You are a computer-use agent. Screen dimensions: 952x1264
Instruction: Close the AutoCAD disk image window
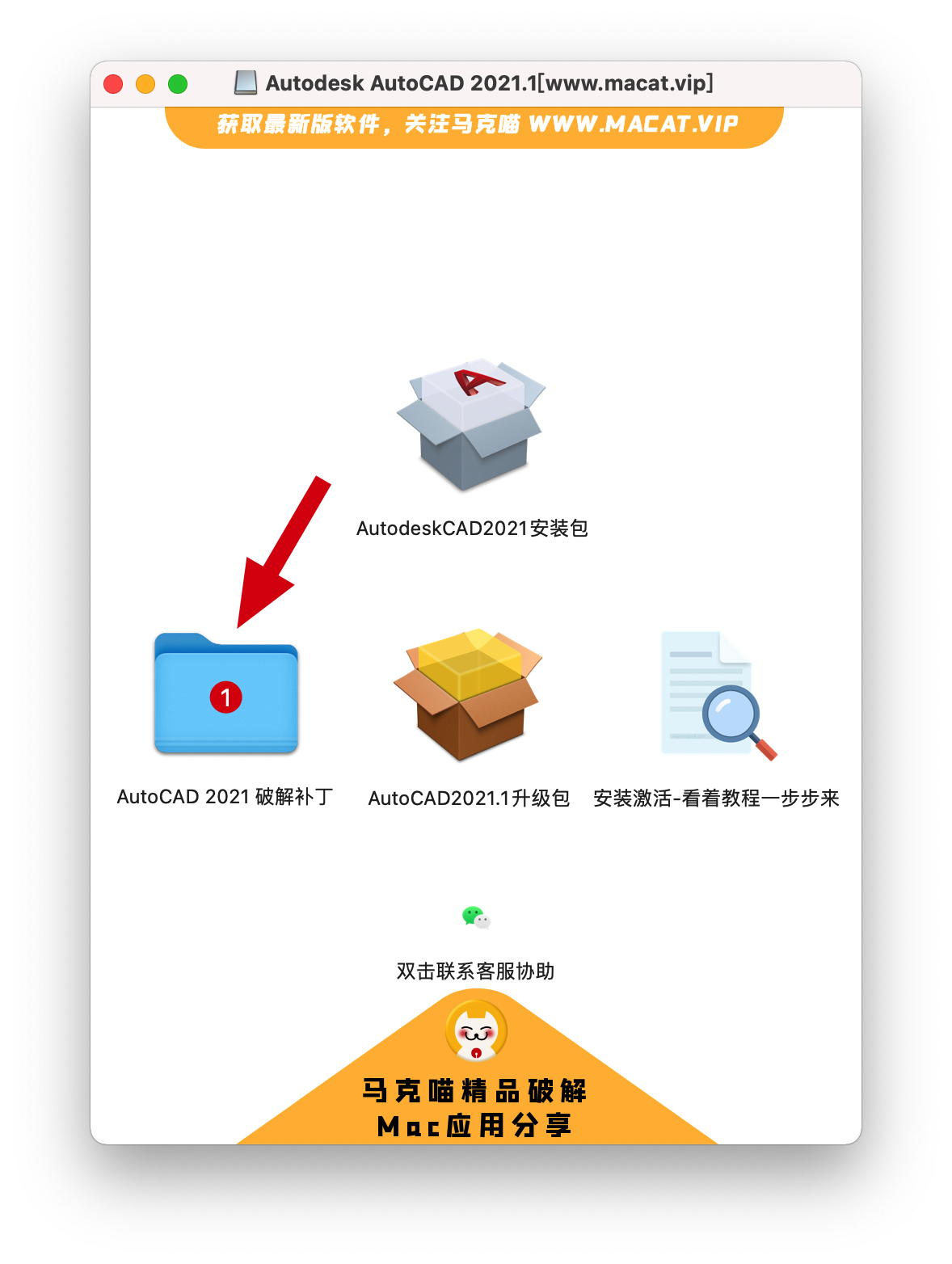click(x=113, y=84)
